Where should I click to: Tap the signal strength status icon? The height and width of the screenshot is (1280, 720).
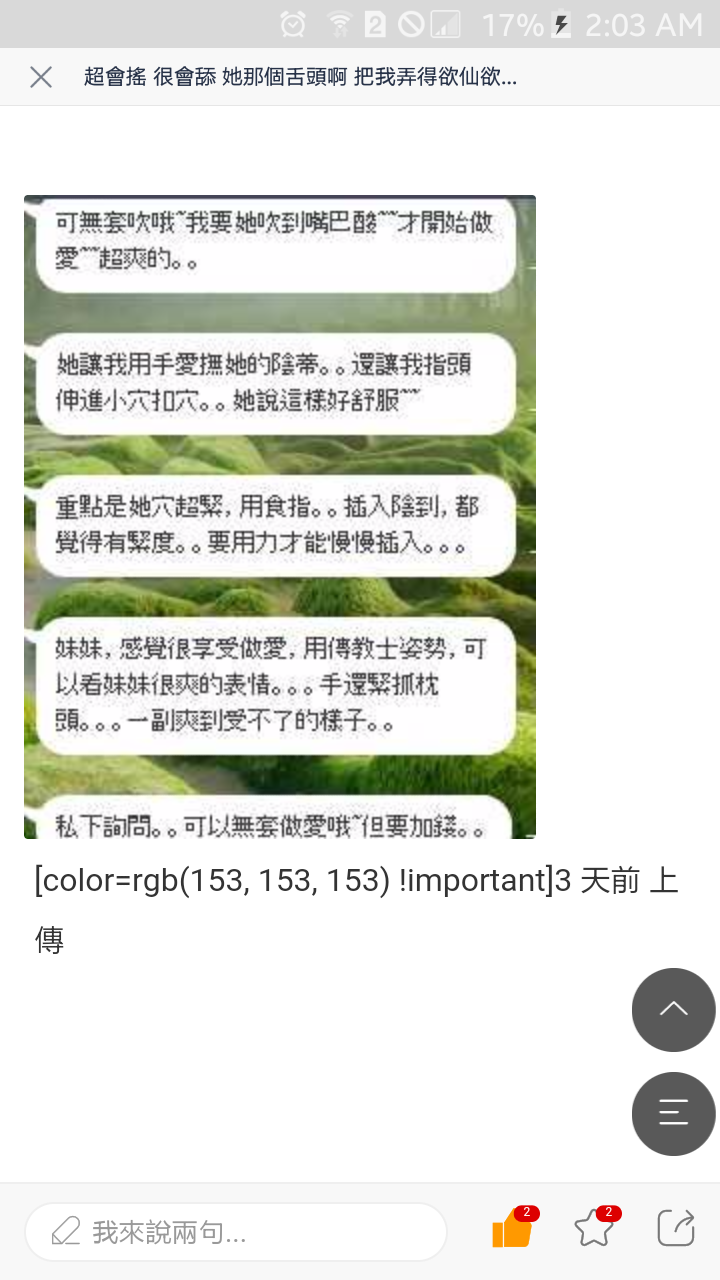pyautogui.click(x=445, y=26)
